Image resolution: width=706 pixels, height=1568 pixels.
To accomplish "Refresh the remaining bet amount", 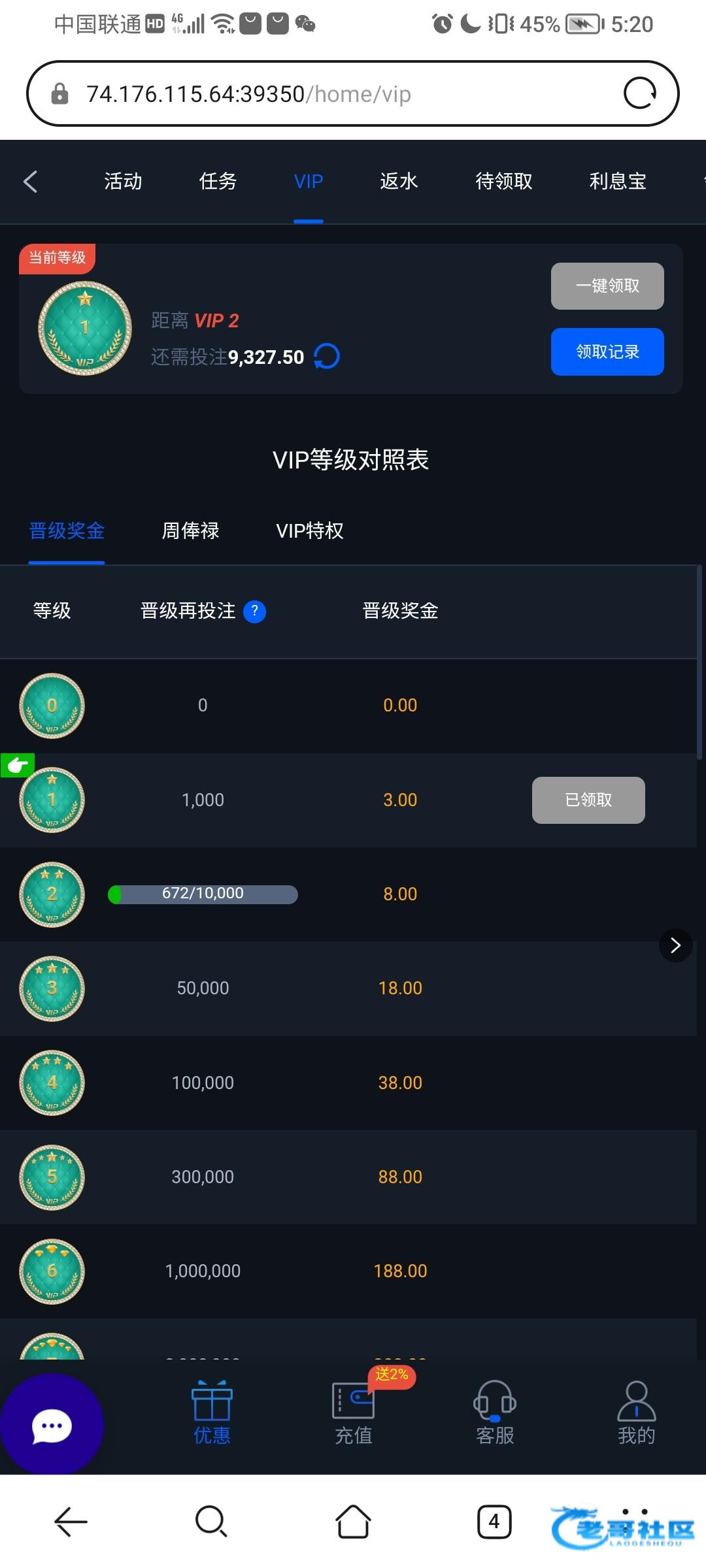I will pyautogui.click(x=327, y=357).
